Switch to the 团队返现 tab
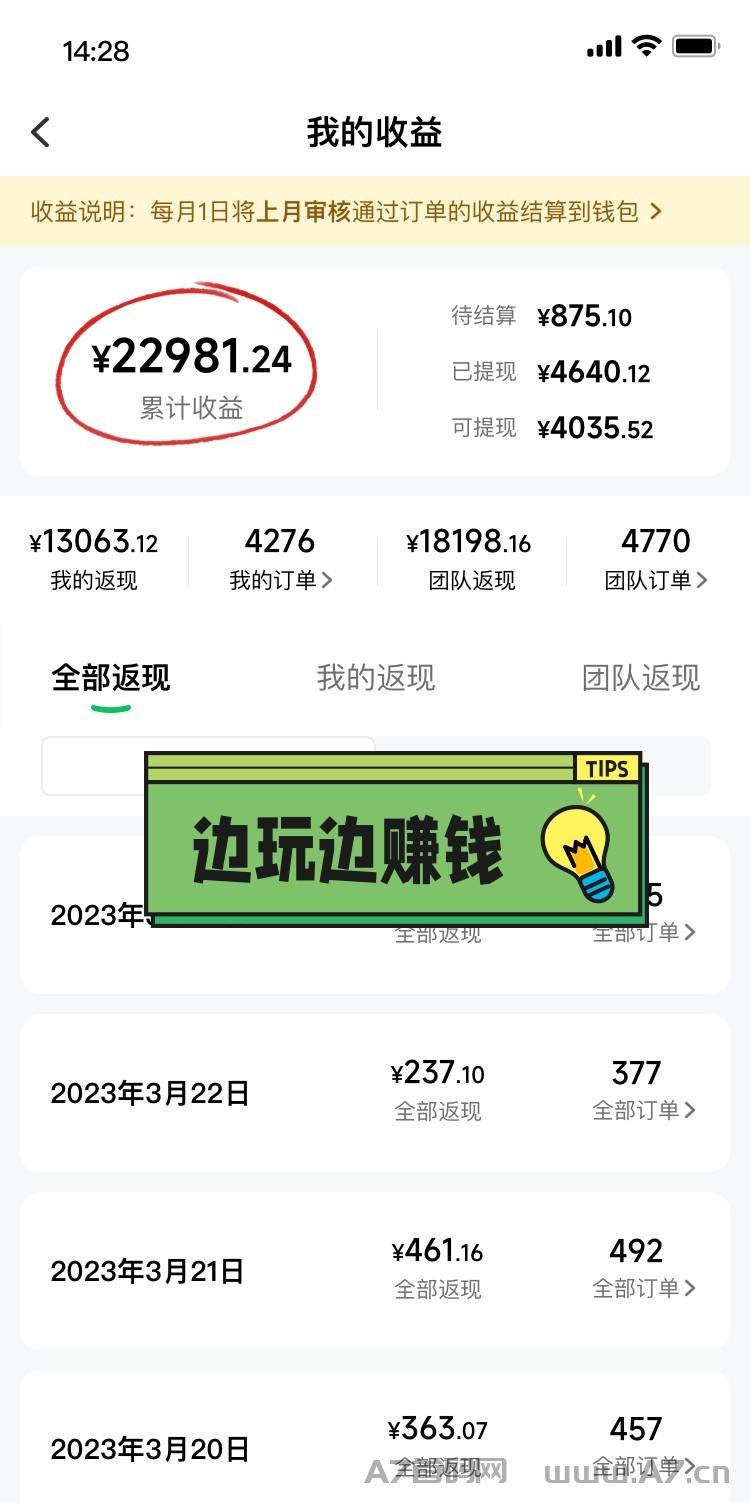The width and height of the screenshot is (750, 1503). 641,678
